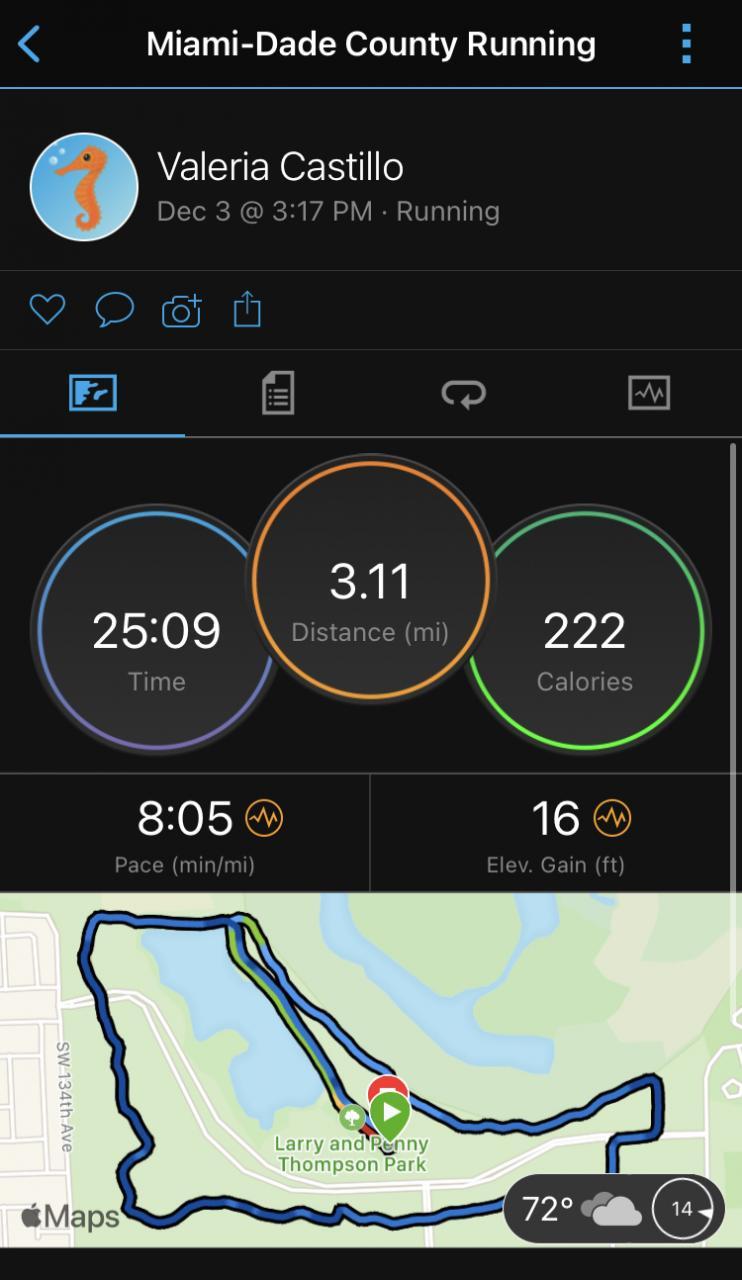Like this running activity
This screenshot has height=1280, width=742.
(47, 310)
